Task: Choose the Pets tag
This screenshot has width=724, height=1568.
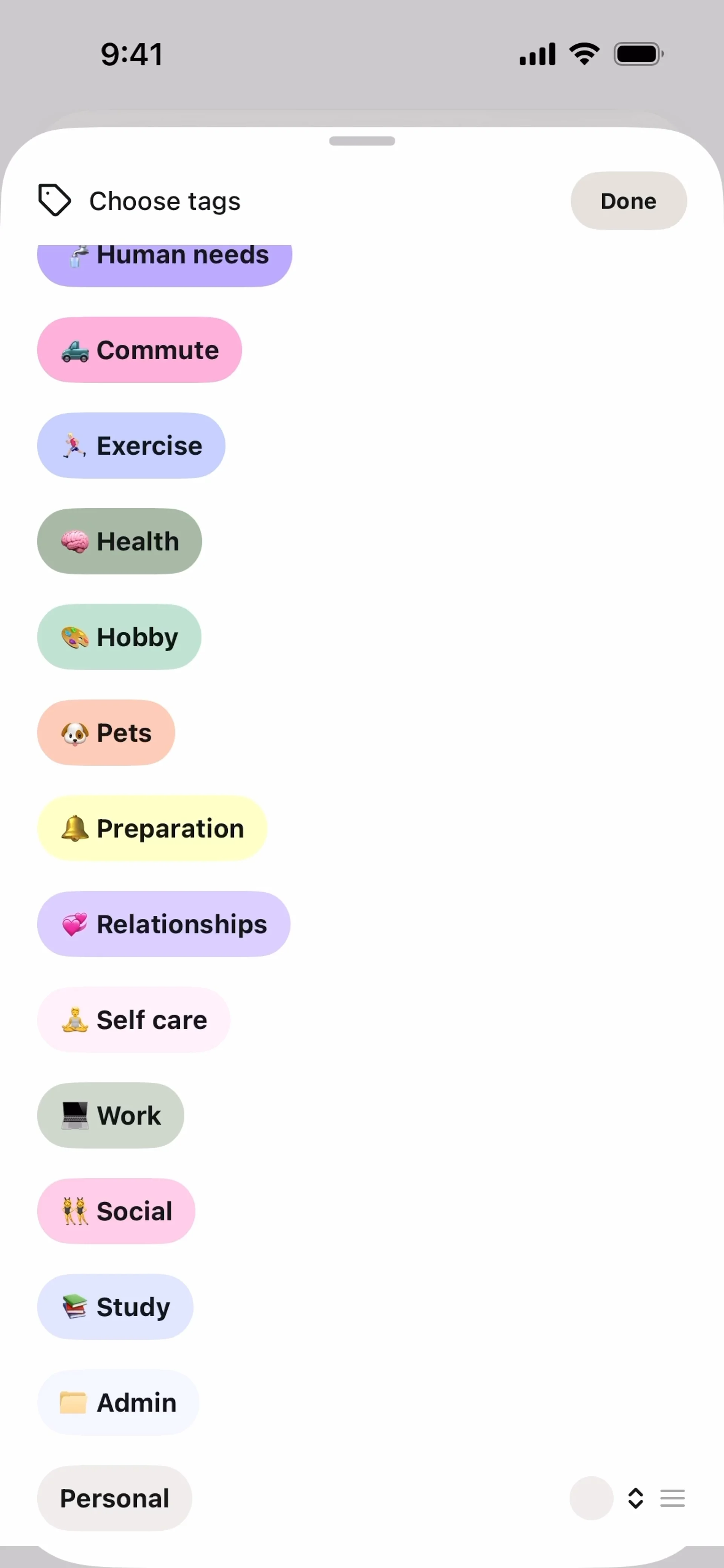Action: (x=106, y=732)
